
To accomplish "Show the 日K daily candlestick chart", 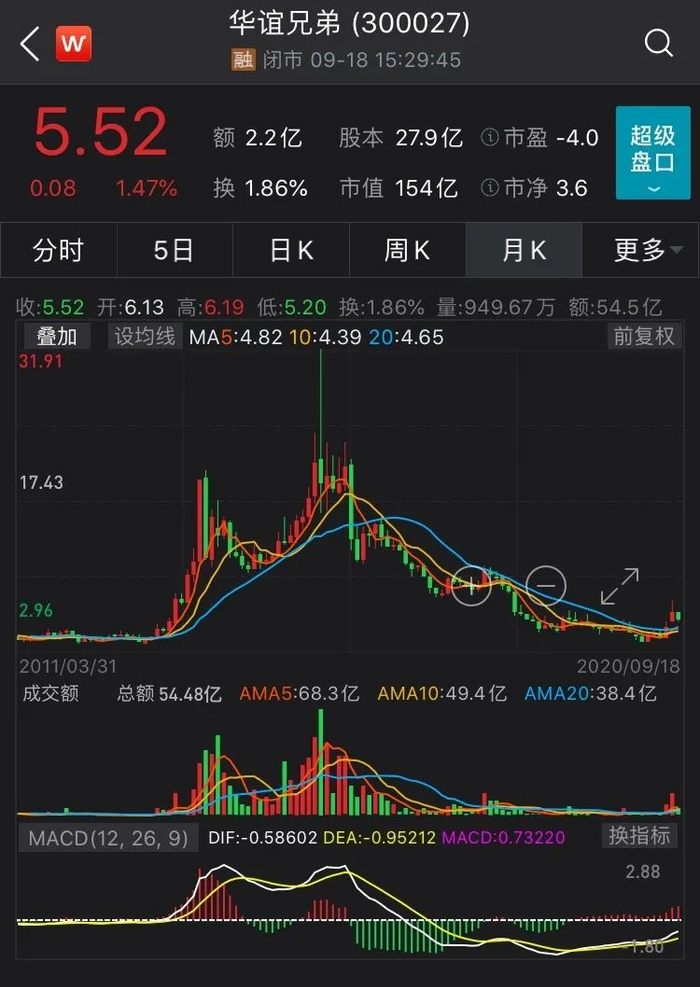I will pos(291,250).
